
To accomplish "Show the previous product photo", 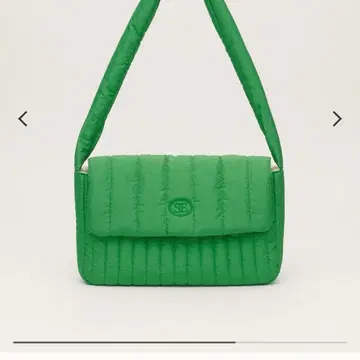I will click(x=23, y=119).
